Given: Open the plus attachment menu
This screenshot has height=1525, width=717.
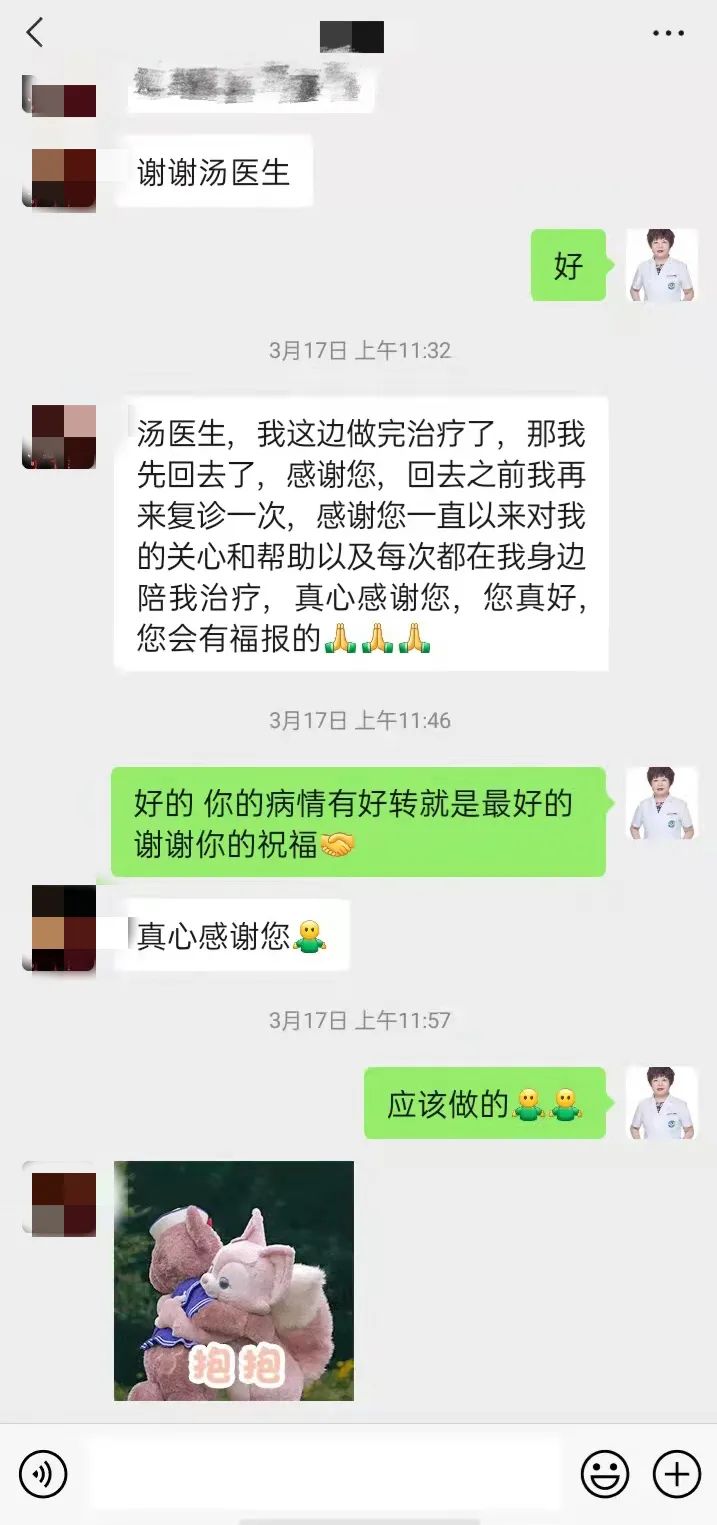Looking at the screenshot, I should tap(676, 1474).
